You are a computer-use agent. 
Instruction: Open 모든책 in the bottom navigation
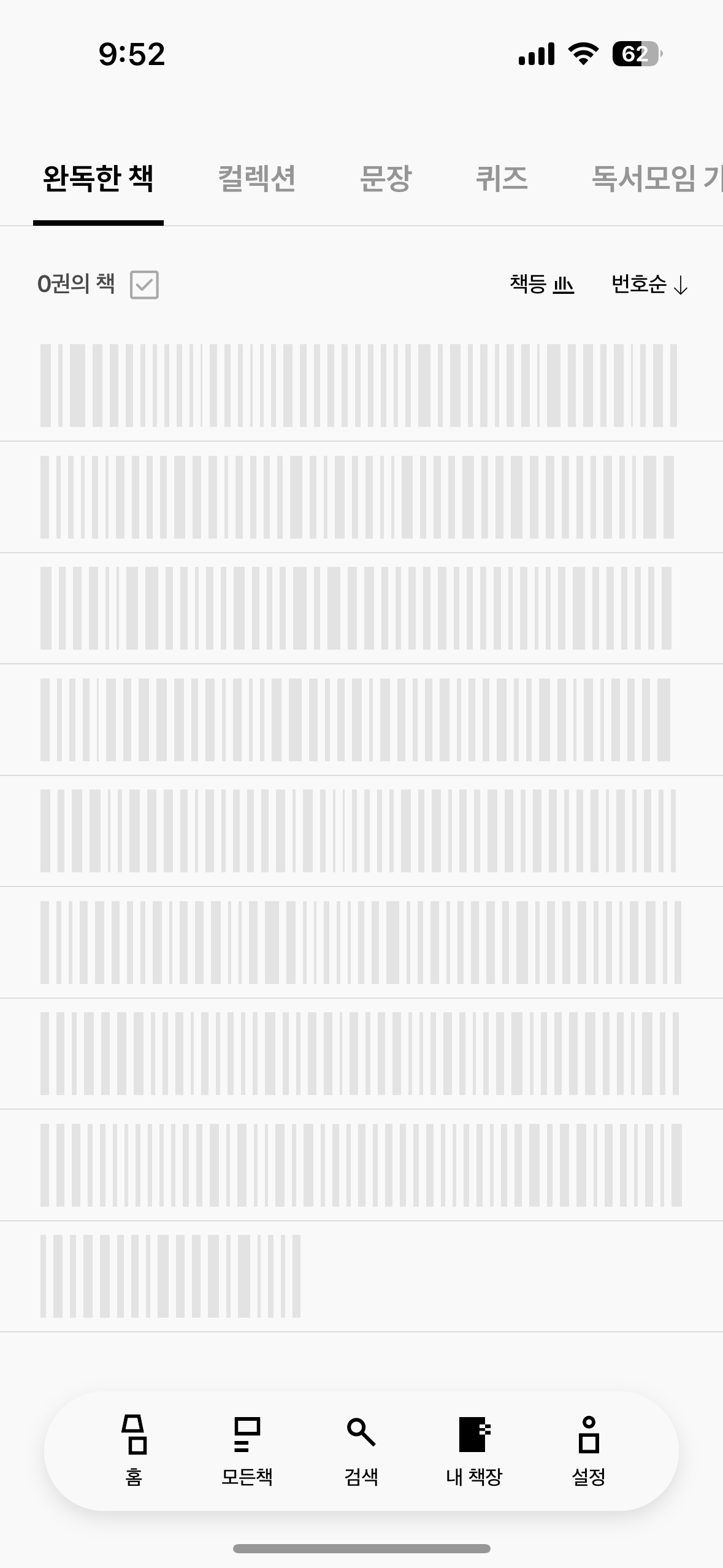click(247, 1450)
